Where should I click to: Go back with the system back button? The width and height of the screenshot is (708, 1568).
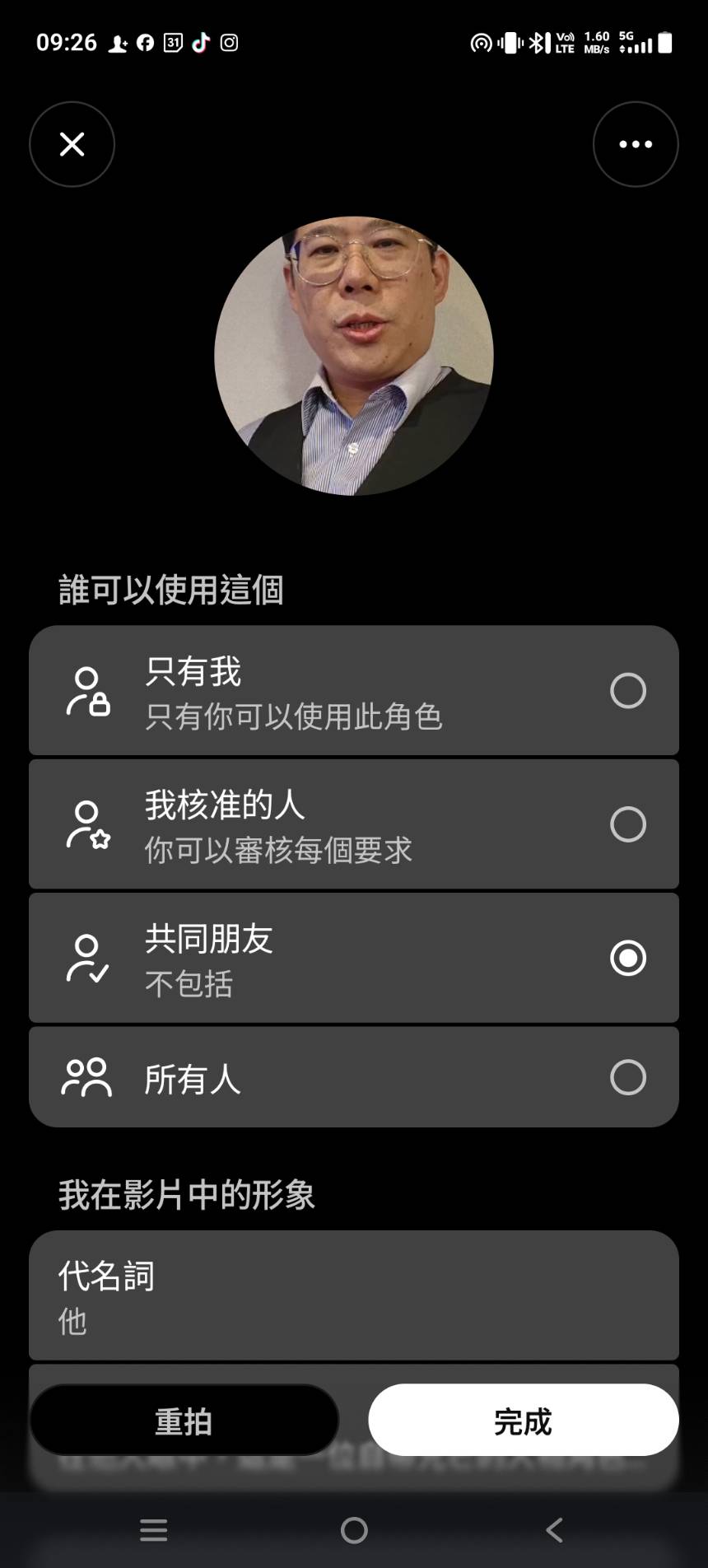click(x=555, y=1530)
